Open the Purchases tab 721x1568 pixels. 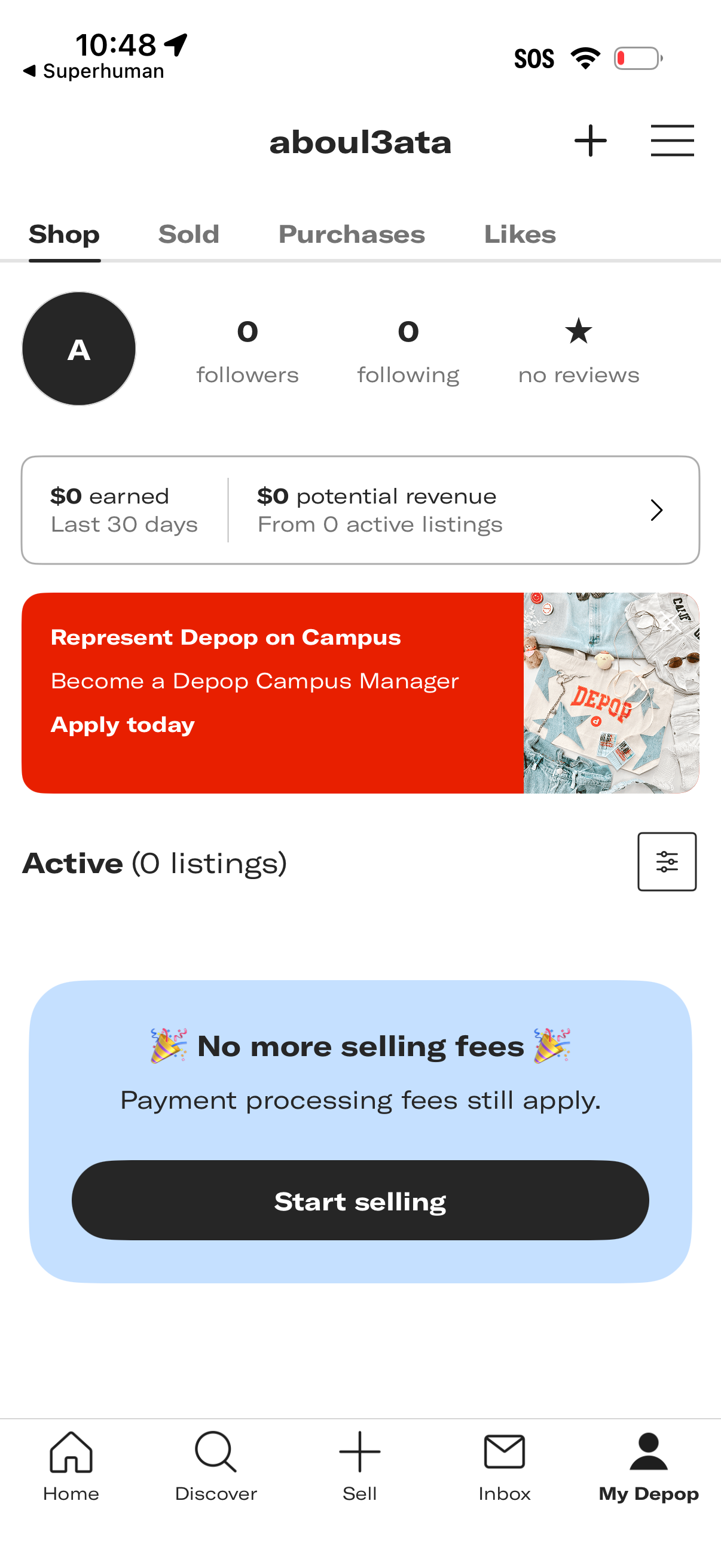coord(352,234)
